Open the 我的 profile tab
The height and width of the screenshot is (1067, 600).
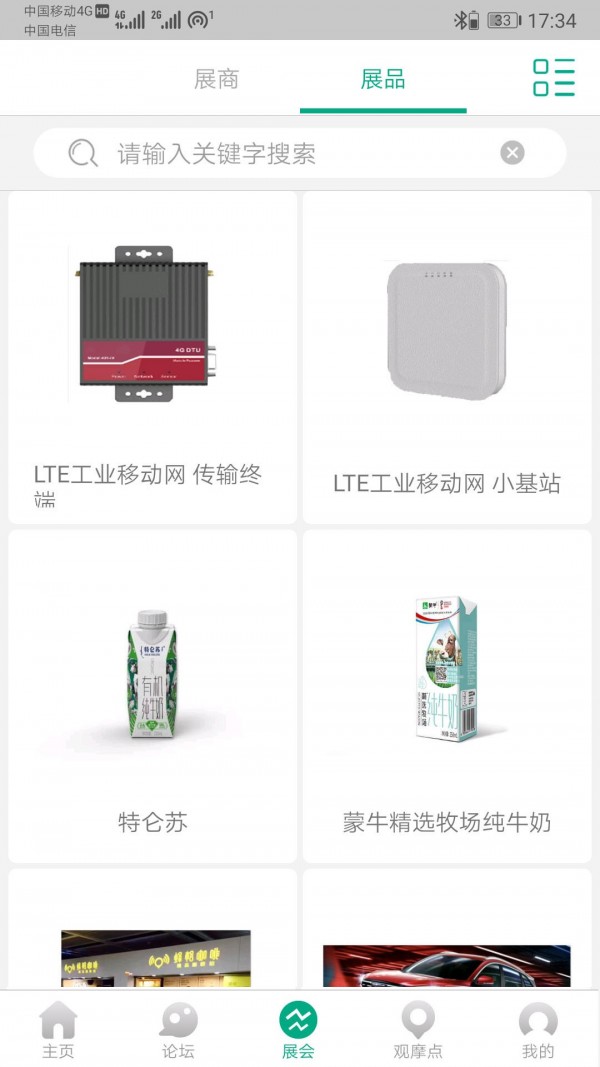click(538, 1030)
